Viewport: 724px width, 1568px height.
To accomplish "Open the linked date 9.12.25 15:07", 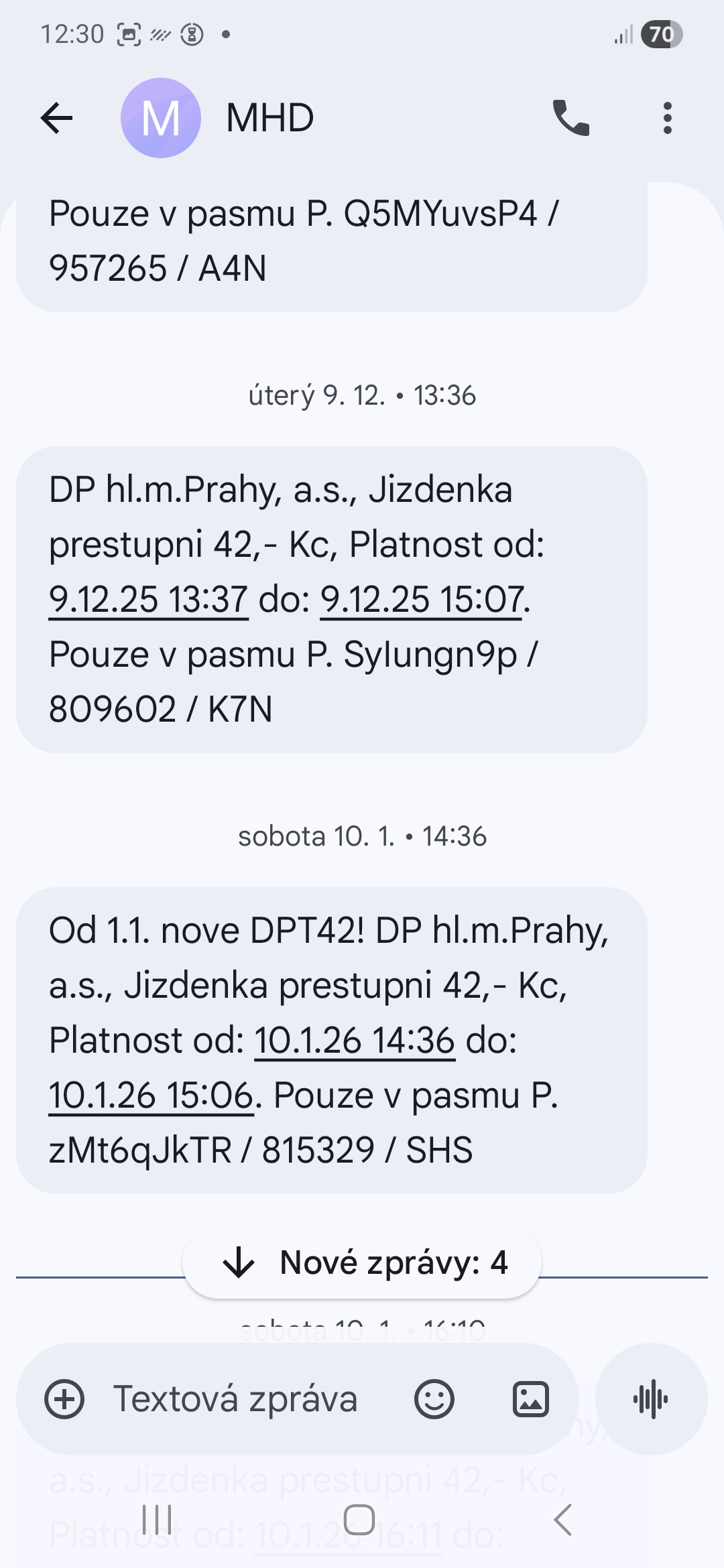I will (x=421, y=599).
